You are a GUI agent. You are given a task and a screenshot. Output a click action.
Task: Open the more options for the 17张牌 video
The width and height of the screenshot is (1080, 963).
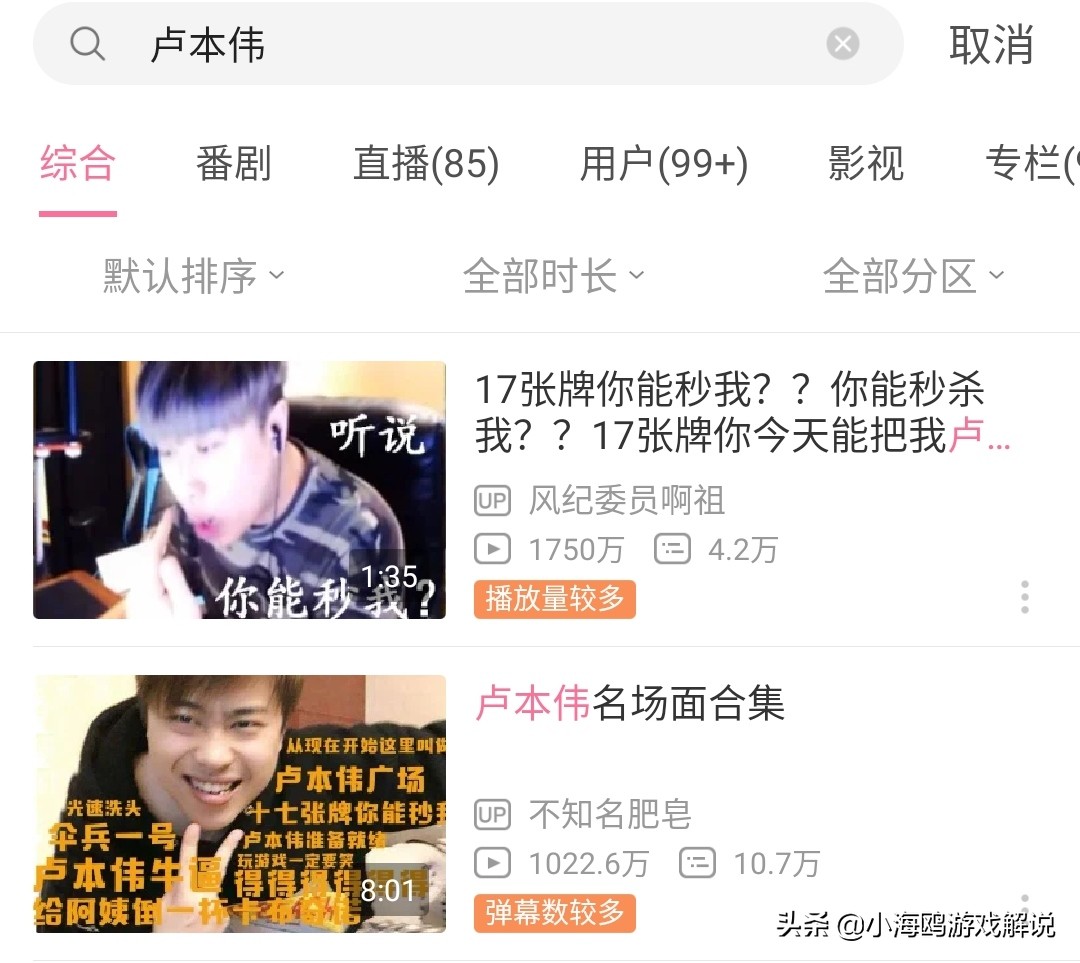click(1024, 597)
